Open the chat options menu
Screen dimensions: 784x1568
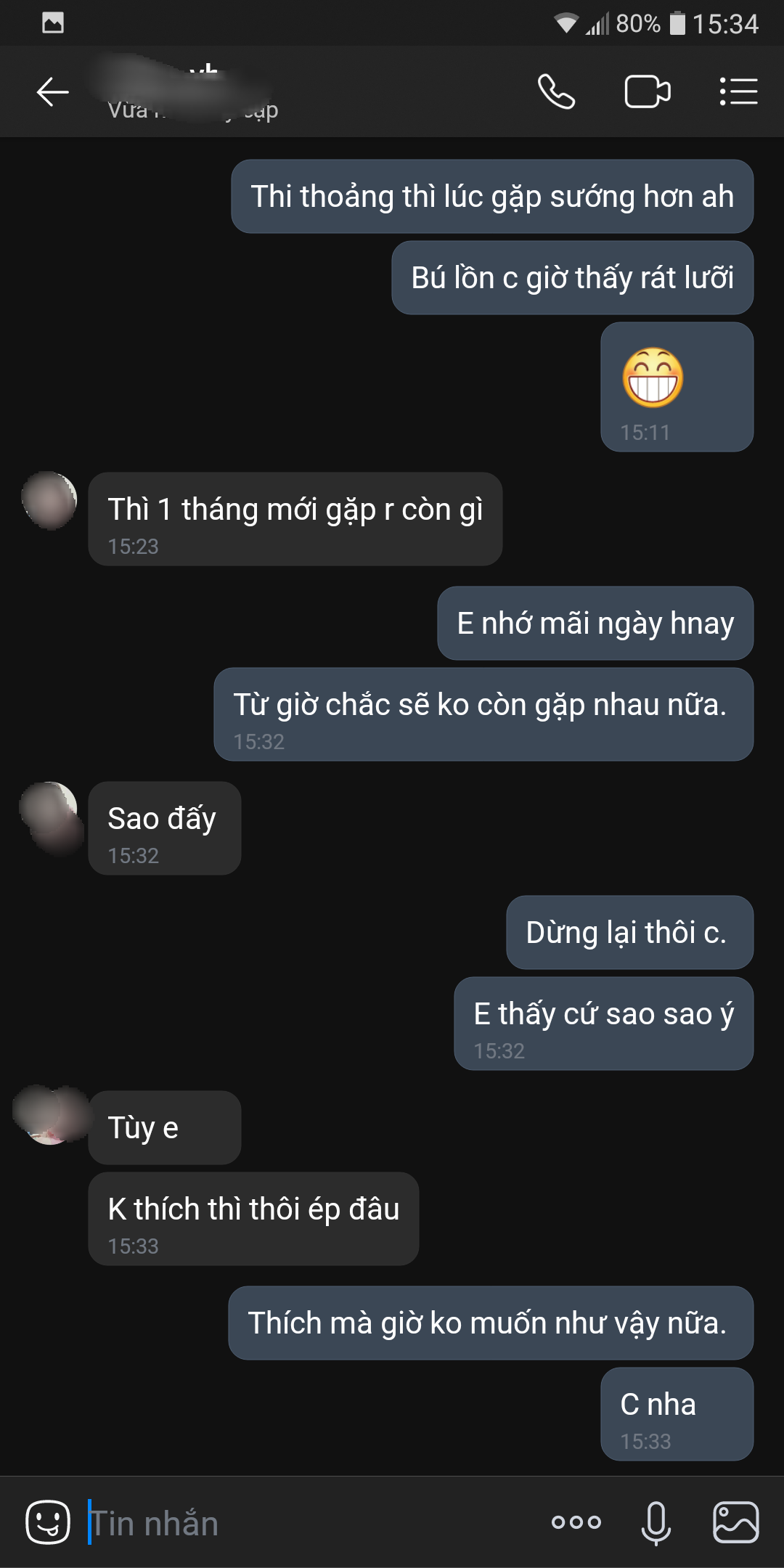738,92
